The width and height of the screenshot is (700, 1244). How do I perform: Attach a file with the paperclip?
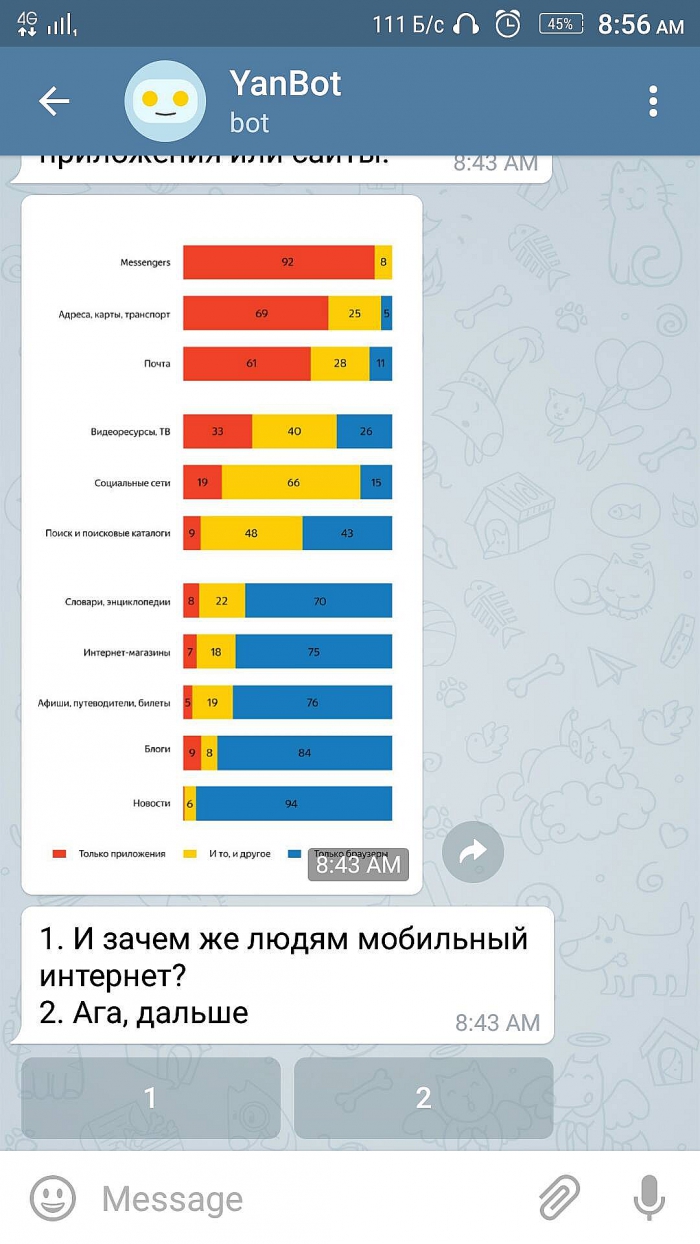[x=559, y=1197]
